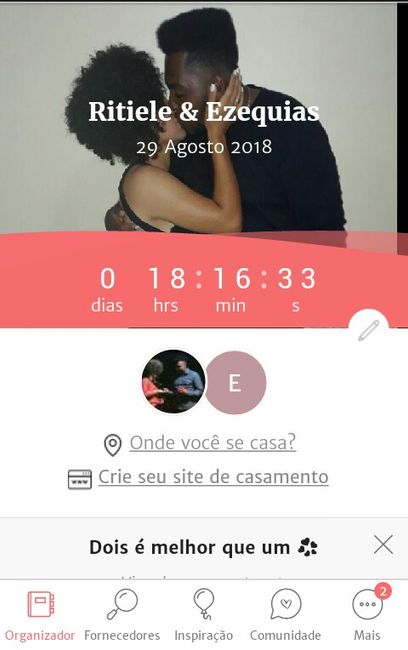The height and width of the screenshot is (650, 408).
Task: Tap the pencil edit icon
Action: coord(369,330)
